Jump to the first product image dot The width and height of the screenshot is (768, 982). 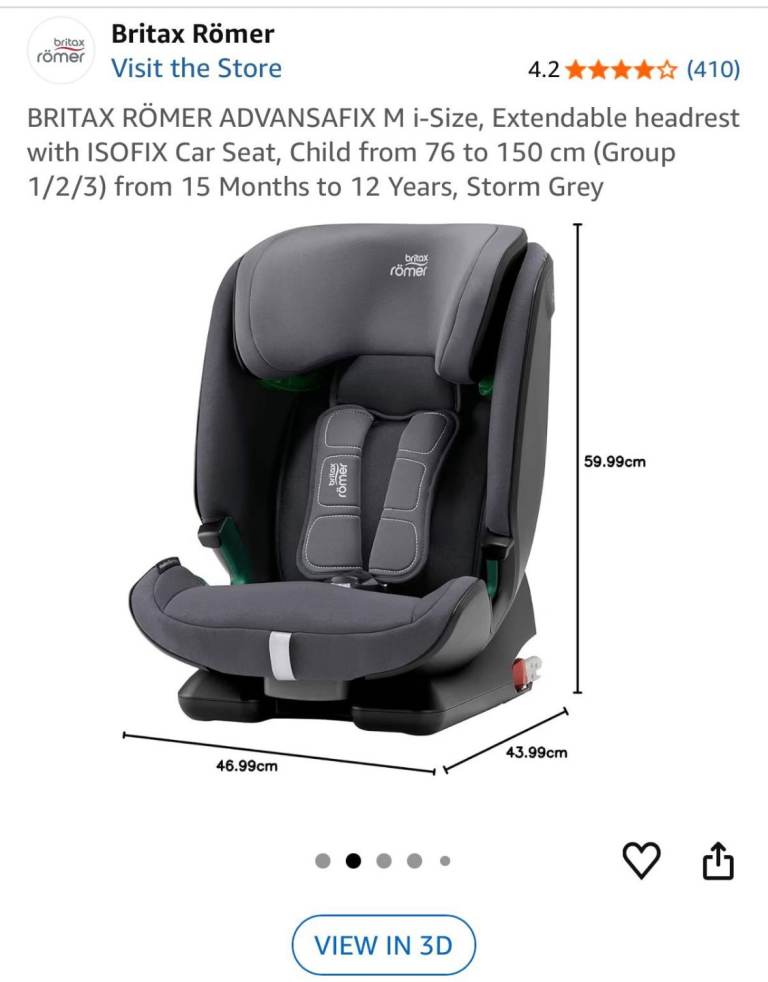point(322,860)
